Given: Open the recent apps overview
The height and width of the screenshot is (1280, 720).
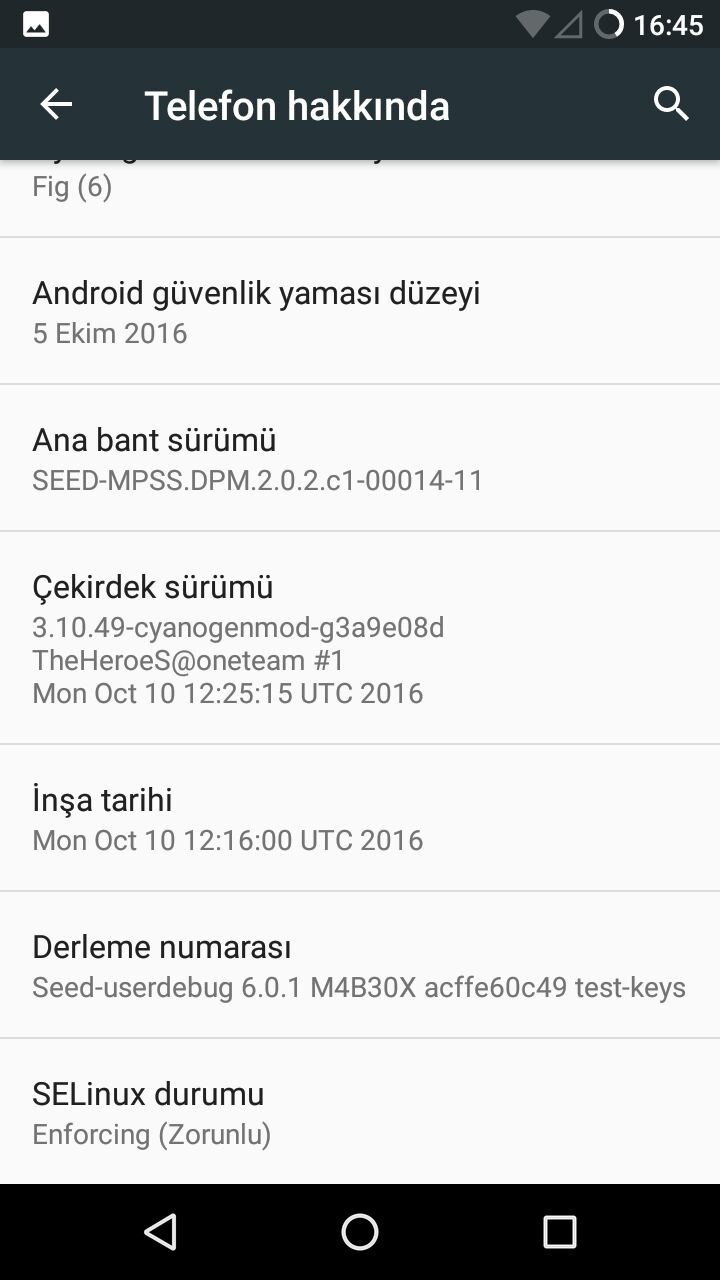Looking at the screenshot, I should click(559, 1232).
